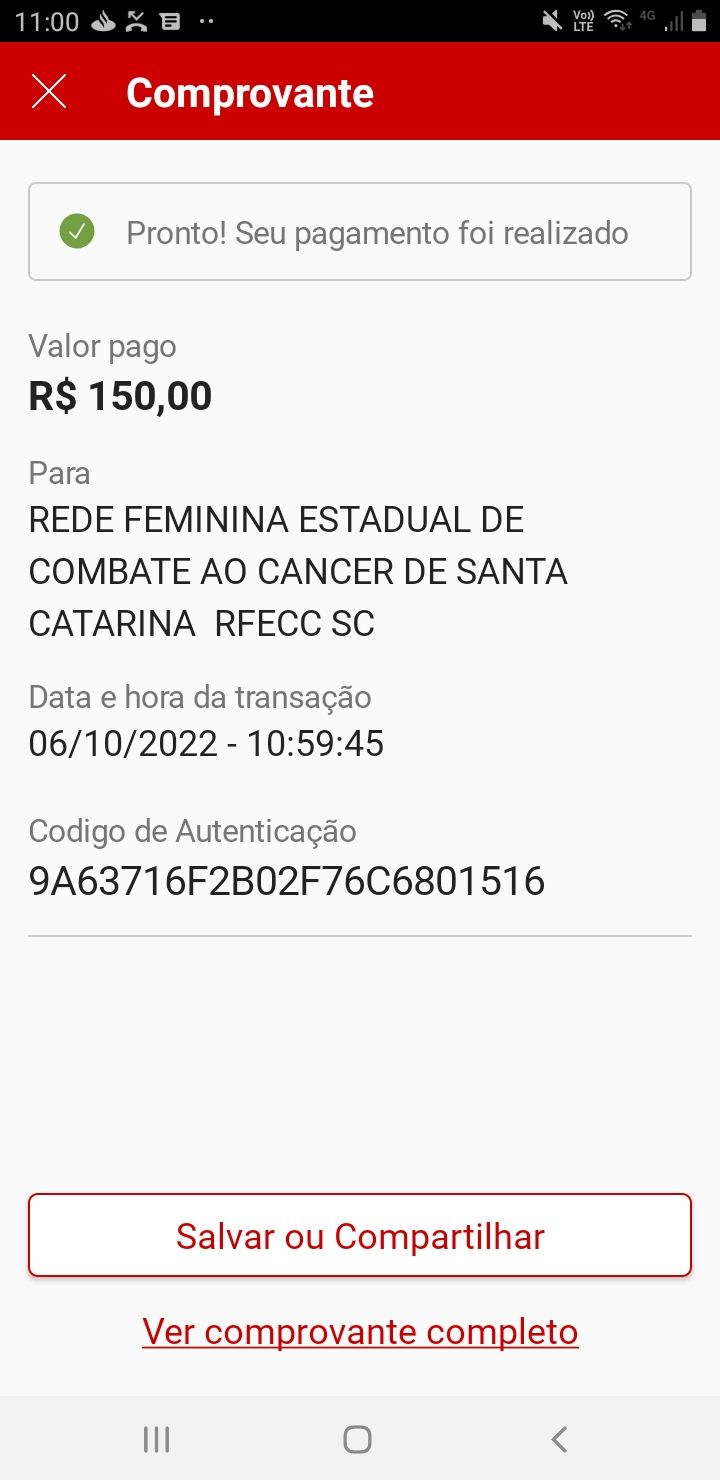720x1480 pixels.
Task: Open recent apps from navigation bar
Action: [157, 1439]
